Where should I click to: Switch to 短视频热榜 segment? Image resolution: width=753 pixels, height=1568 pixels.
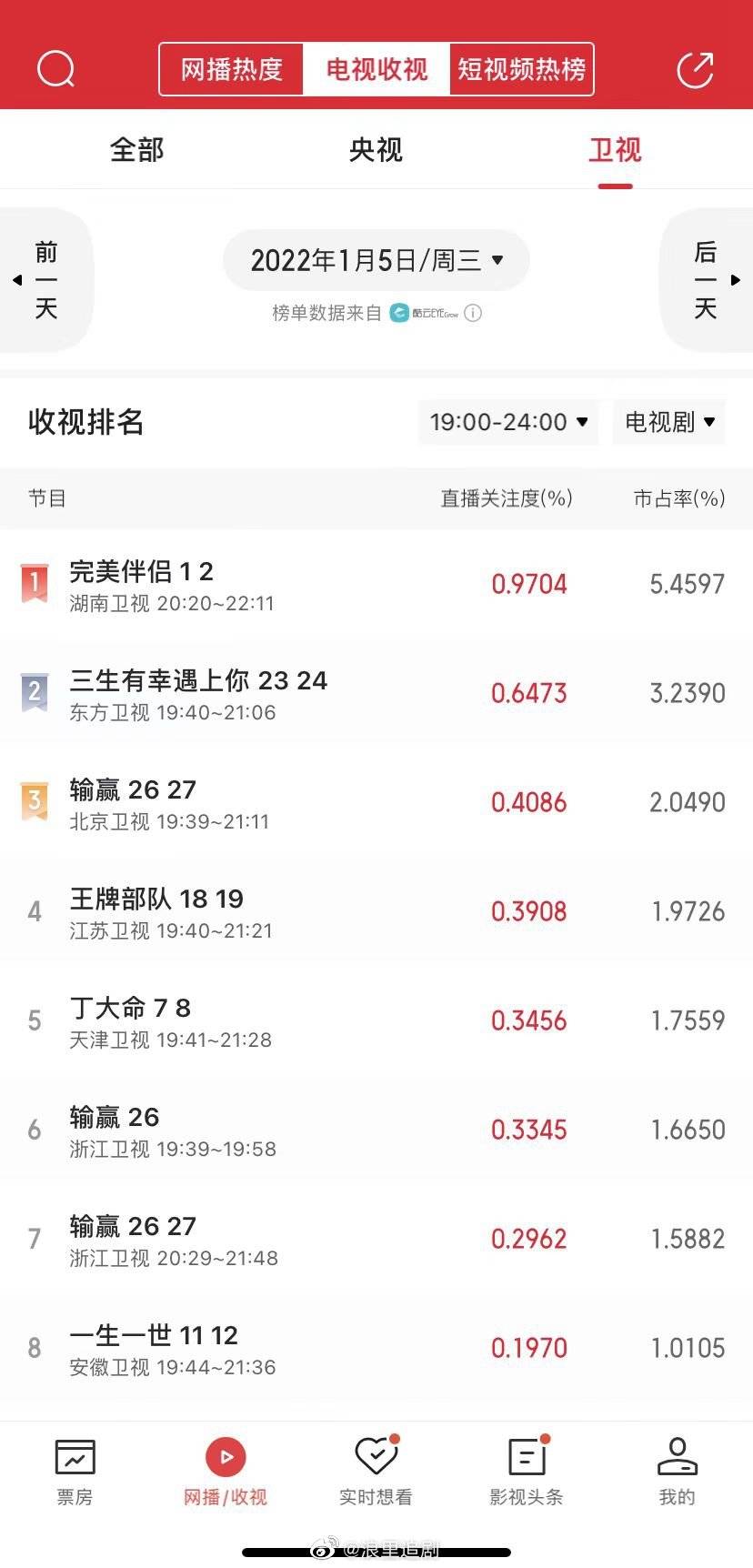(521, 69)
